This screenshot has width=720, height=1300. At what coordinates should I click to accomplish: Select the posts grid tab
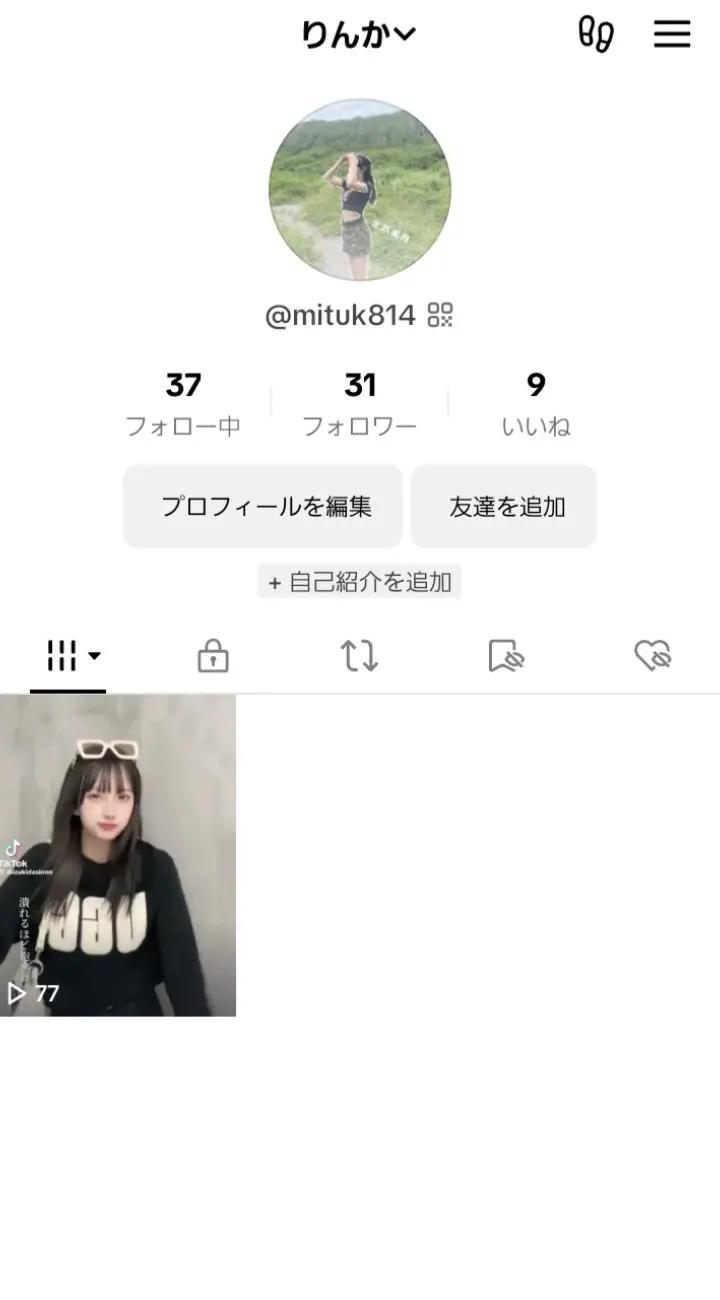[x=68, y=657]
